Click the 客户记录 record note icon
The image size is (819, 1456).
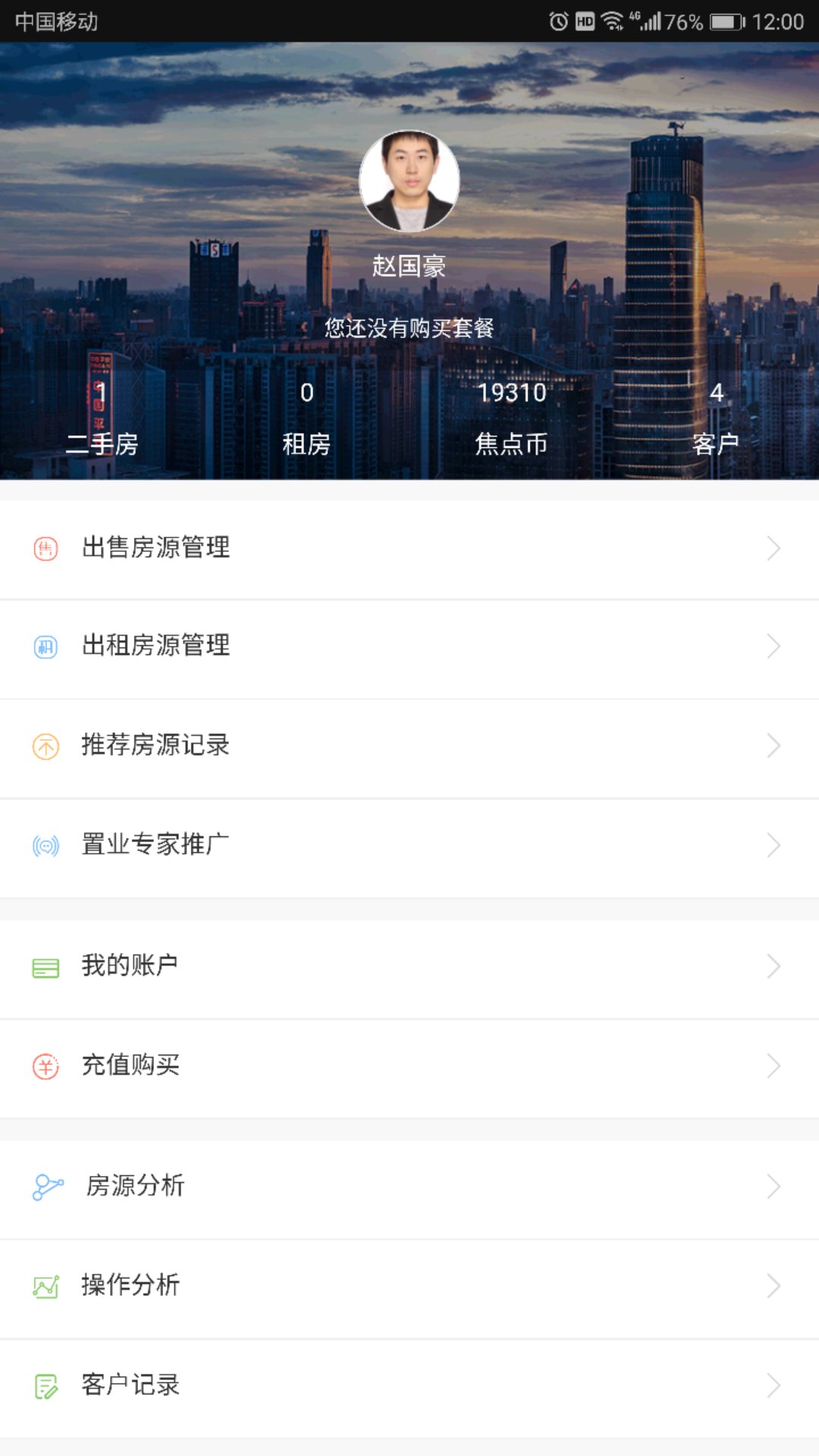coord(45,1384)
